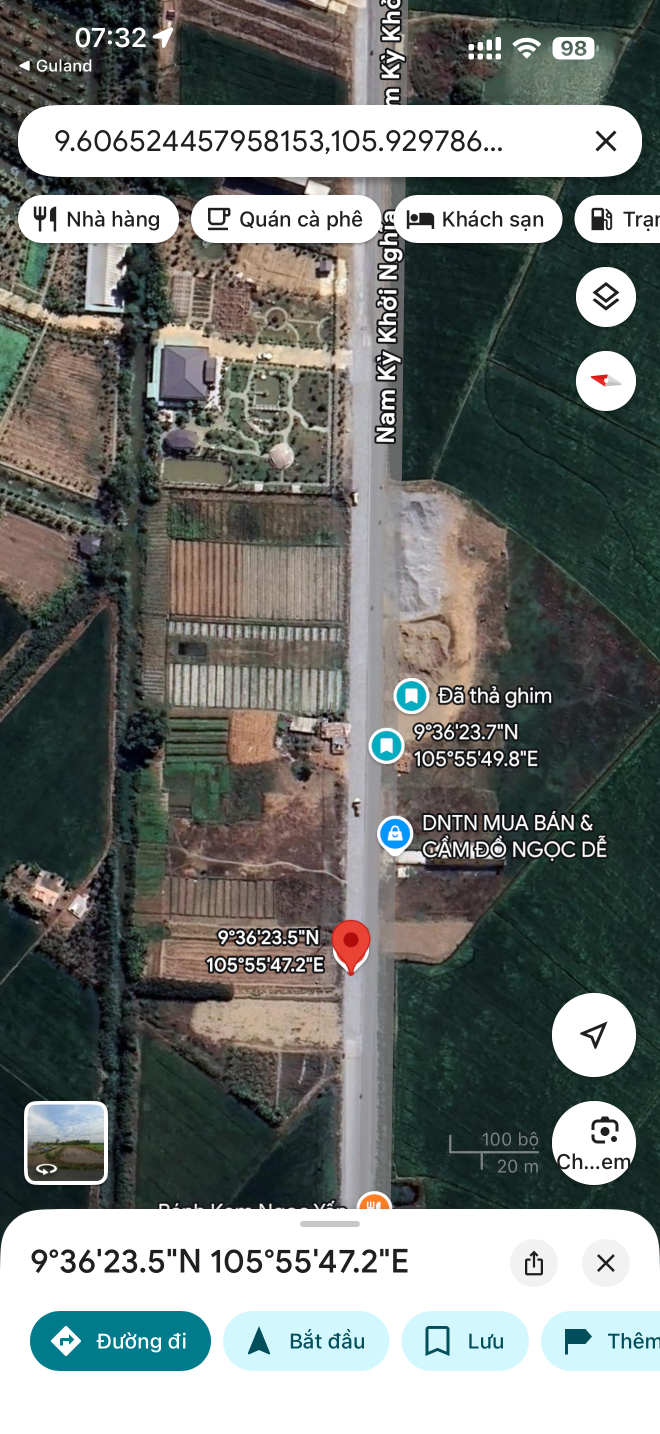Show Khách sạn nearby
The image size is (660, 1434).
pyautogui.click(x=478, y=219)
